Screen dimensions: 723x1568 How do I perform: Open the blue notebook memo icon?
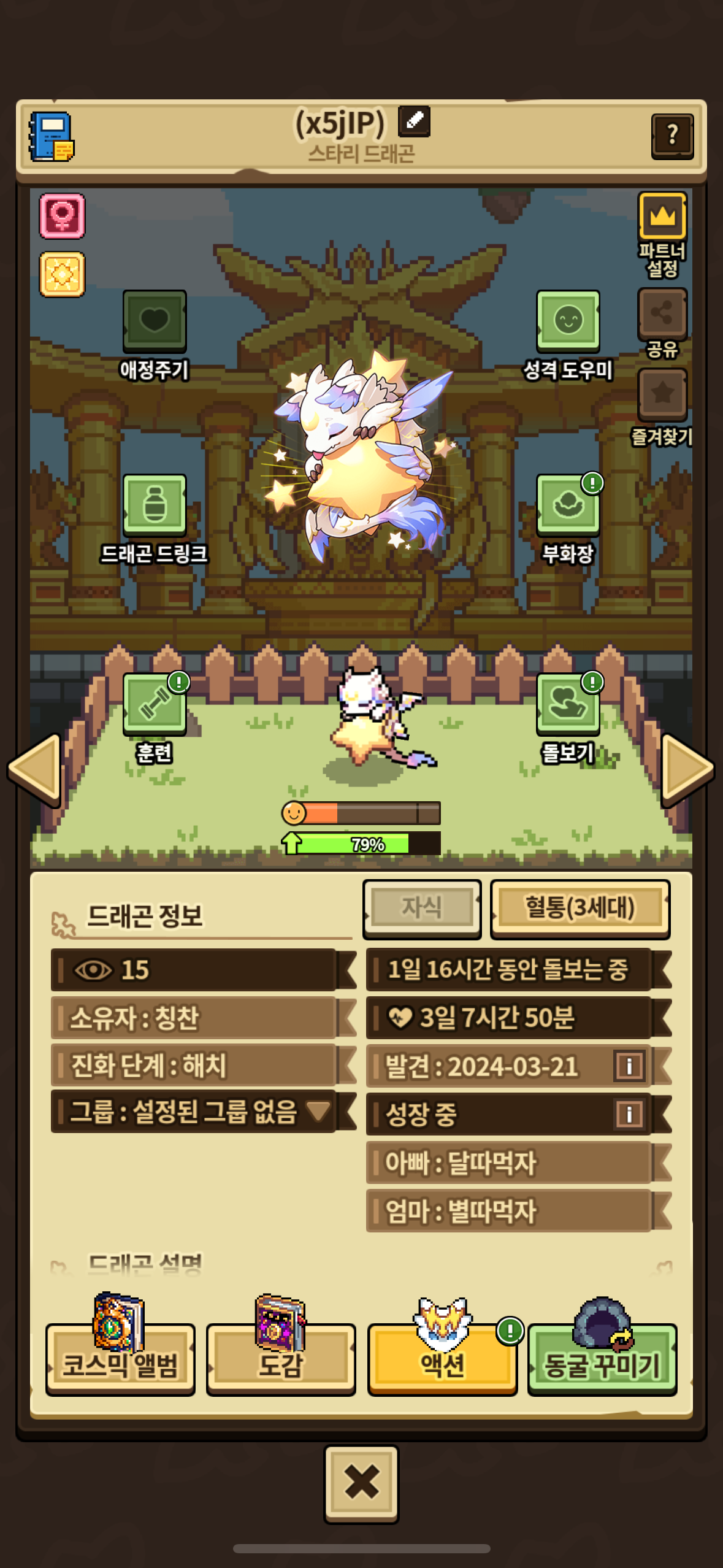[x=52, y=136]
